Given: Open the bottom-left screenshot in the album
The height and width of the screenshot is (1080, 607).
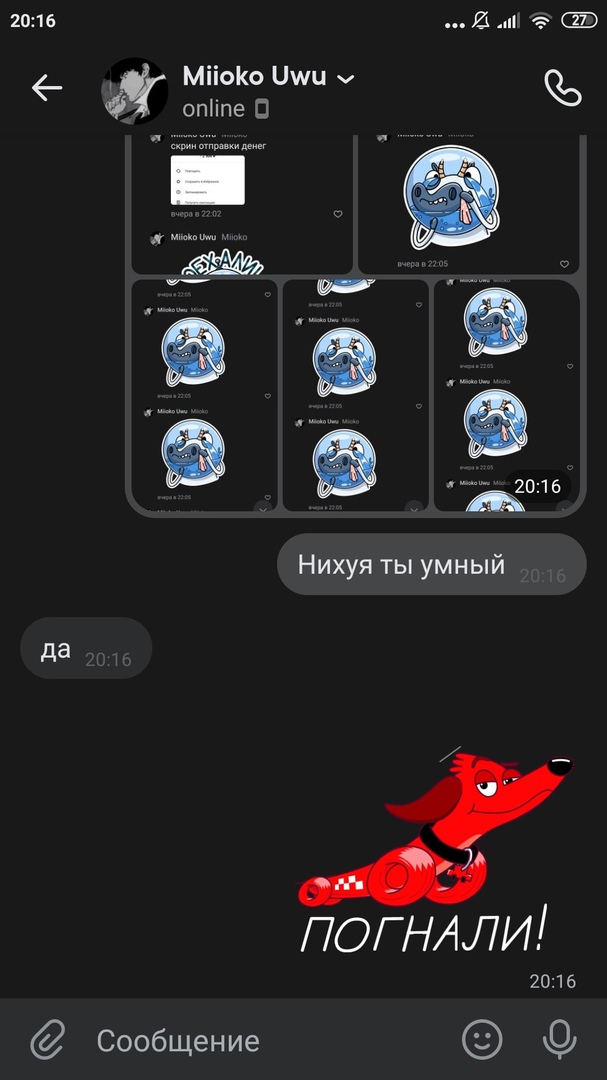Looking at the screenshot, I should [204, 395].
